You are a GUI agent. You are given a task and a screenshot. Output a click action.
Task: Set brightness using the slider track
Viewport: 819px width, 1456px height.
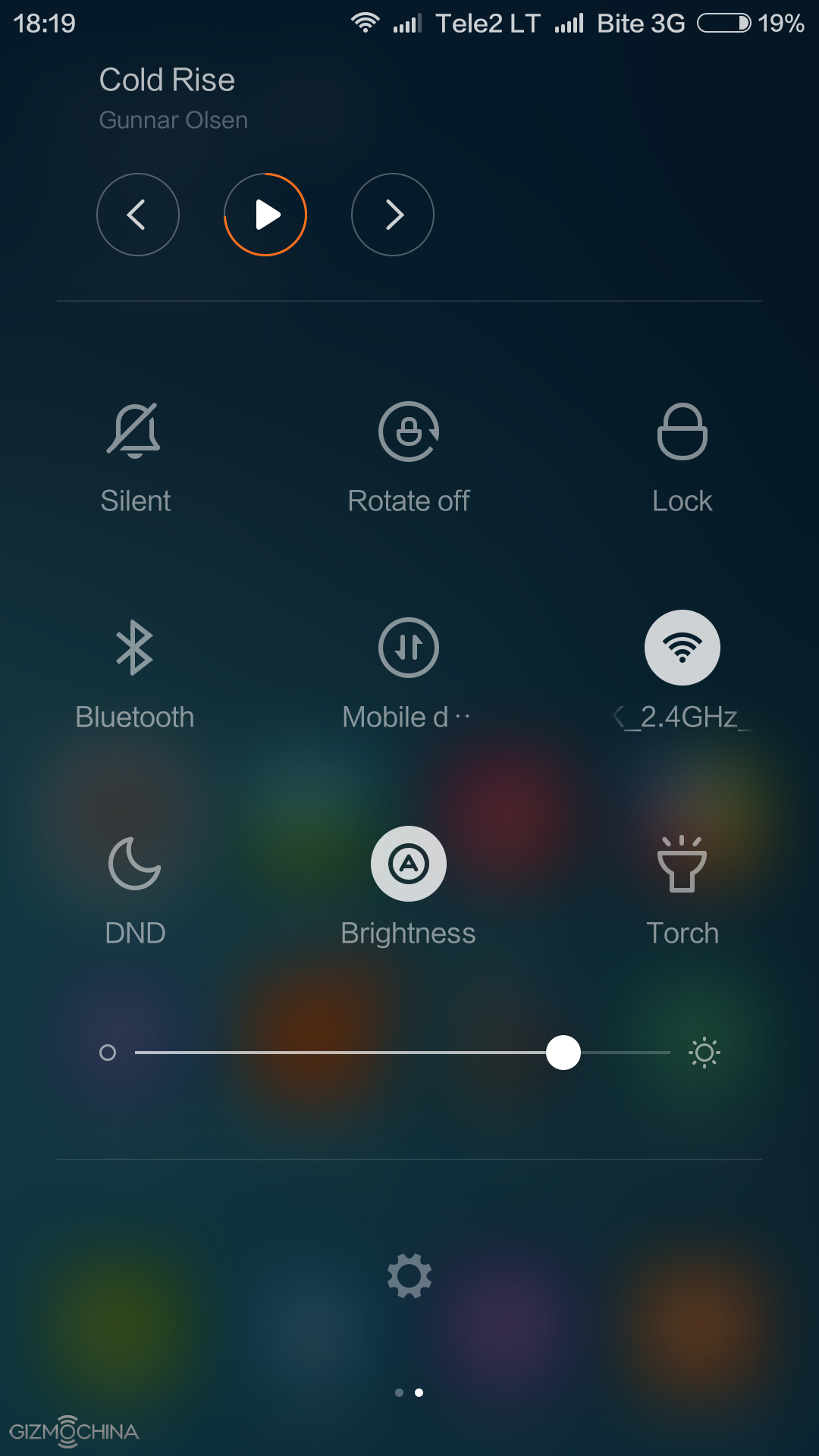tap(402, 1053)
